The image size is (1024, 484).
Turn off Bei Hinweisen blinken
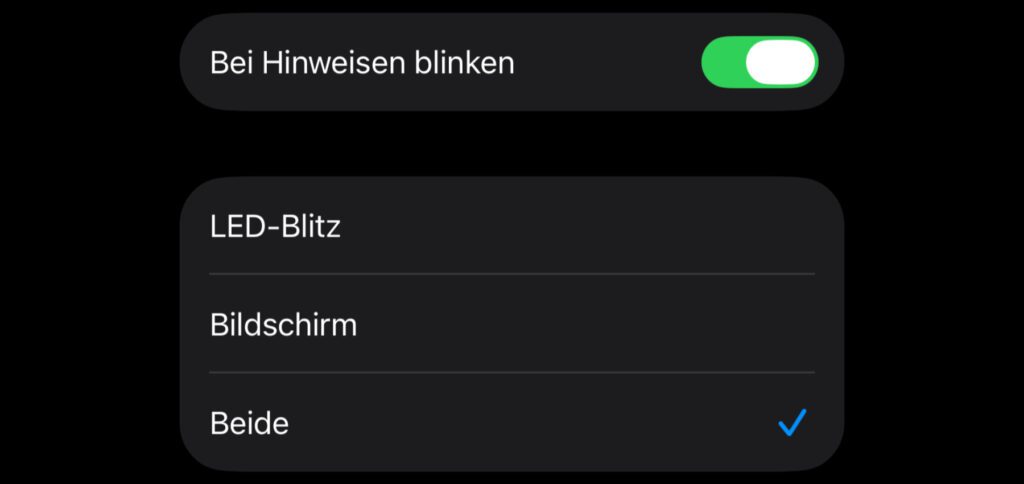point(759,63)
